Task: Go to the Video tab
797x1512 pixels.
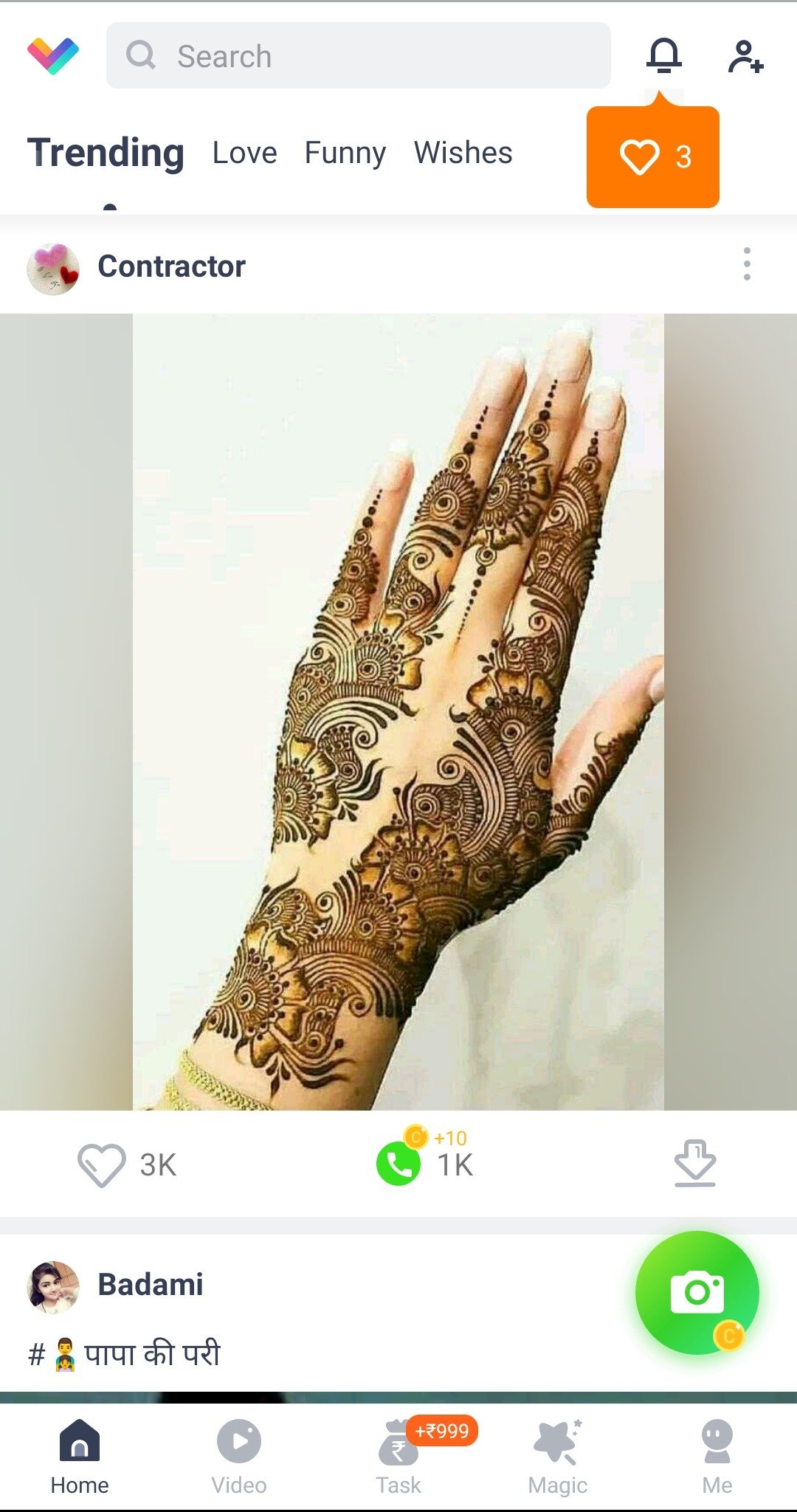Action: point(239,1457)
